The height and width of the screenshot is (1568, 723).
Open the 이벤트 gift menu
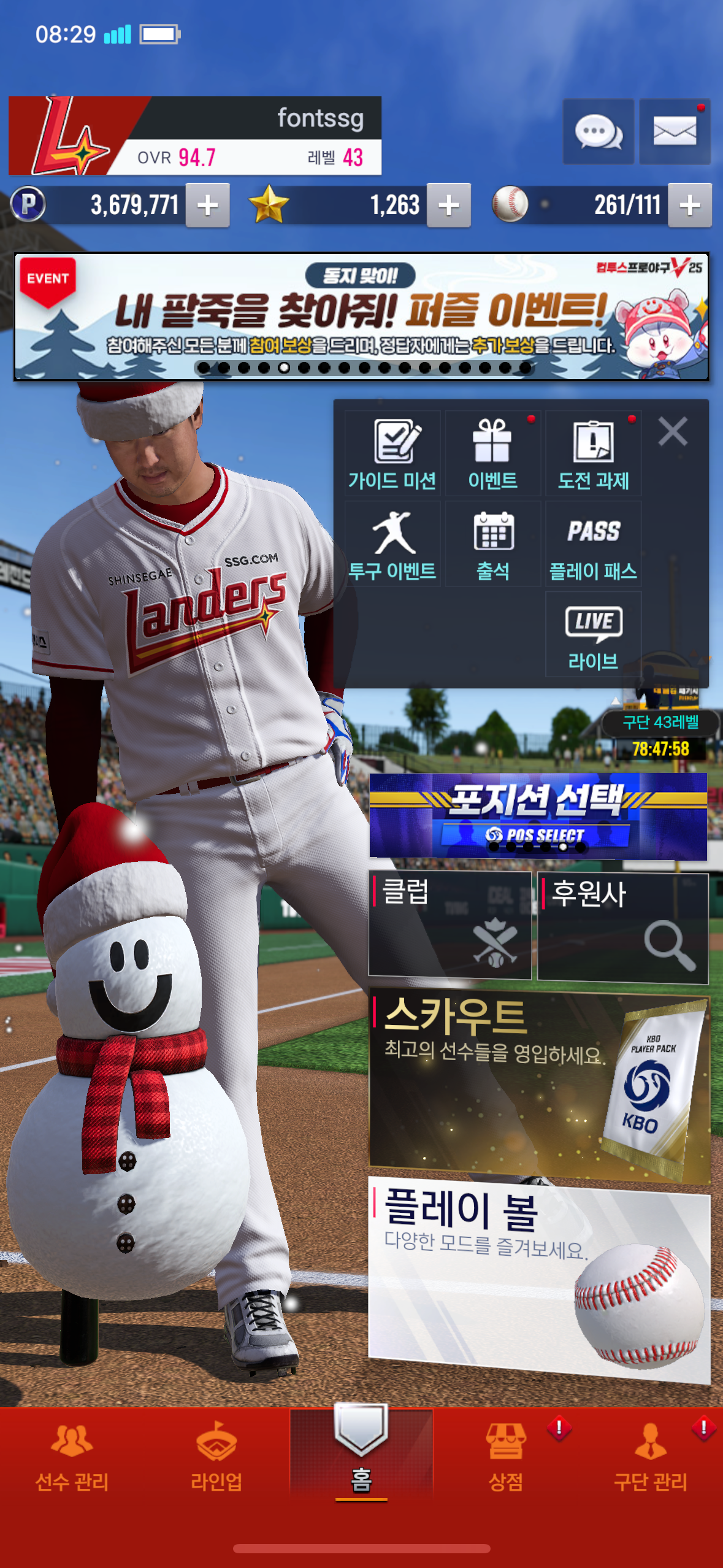click(x=492, y=454)
